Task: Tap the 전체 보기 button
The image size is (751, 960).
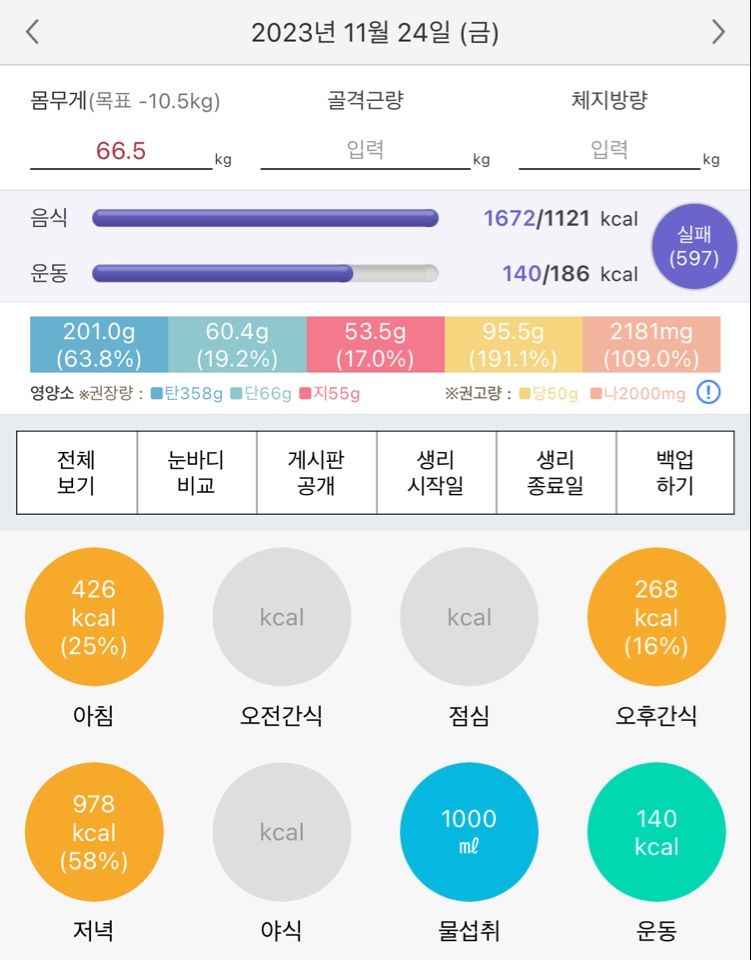Action: pos(77,473)
